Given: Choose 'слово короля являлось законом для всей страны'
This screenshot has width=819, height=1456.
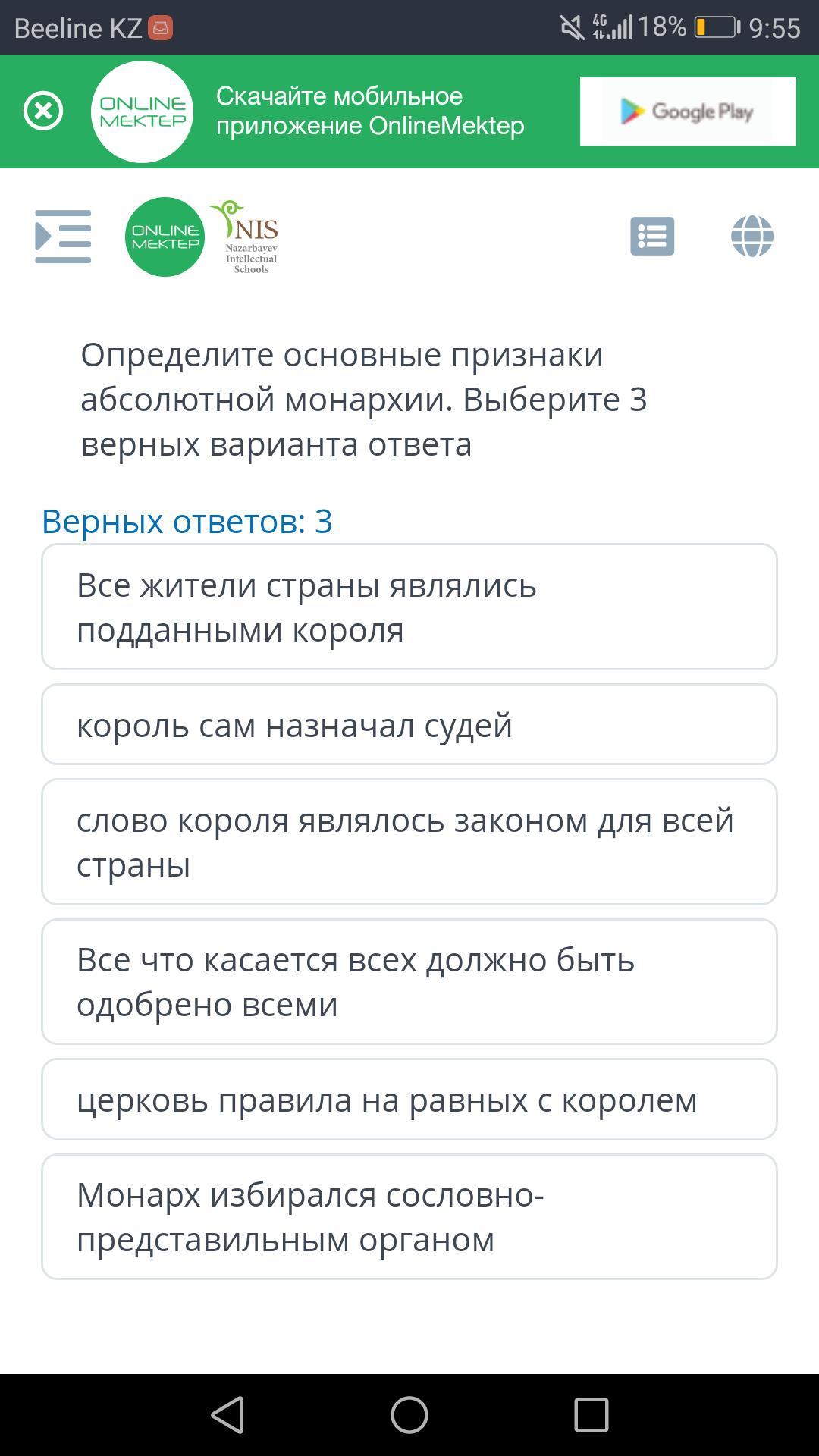Looking at the screenshot, I should [409, 842].
